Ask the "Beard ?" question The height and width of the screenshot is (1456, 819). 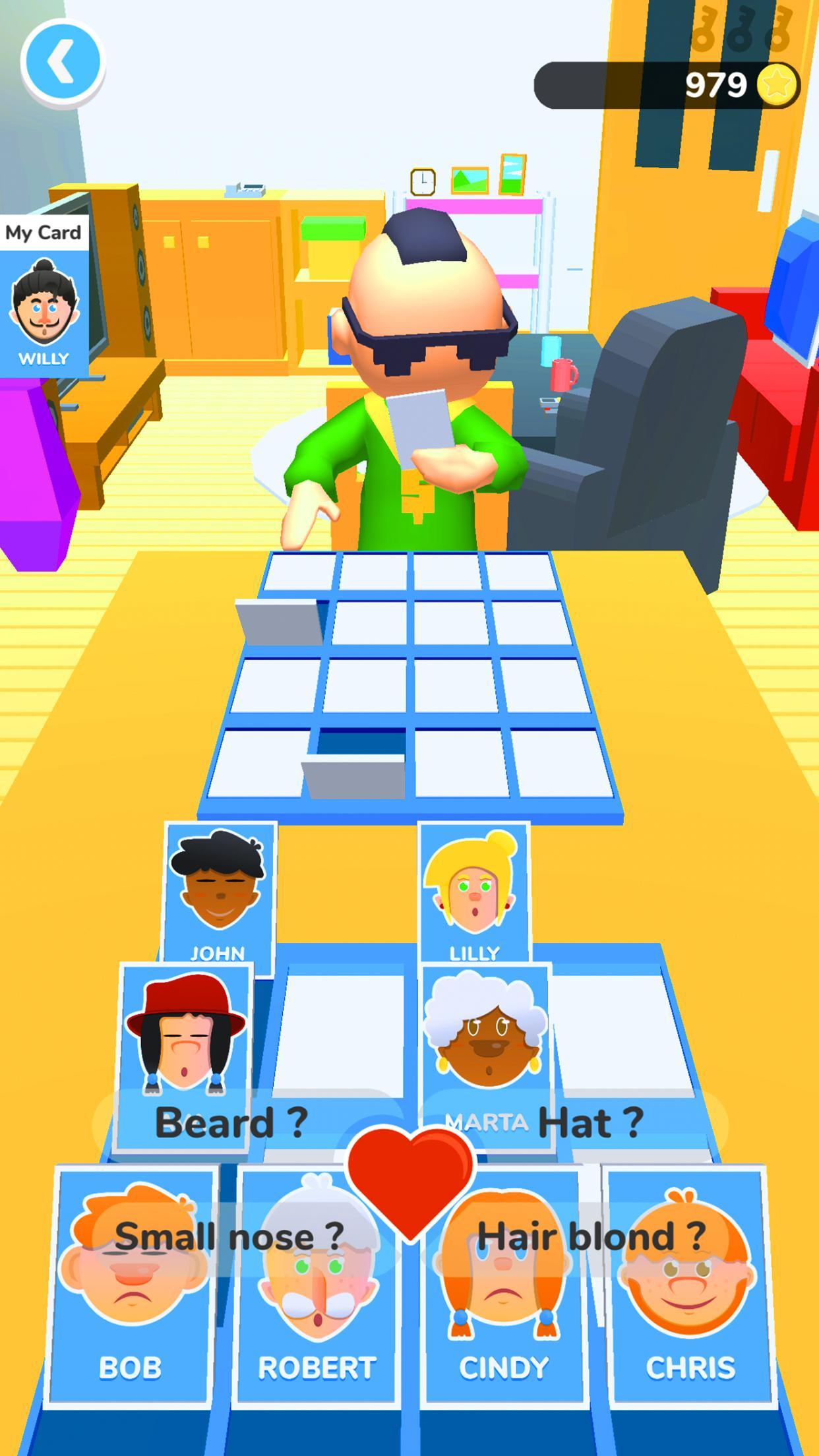pyautogui.click(x=231, y=1122)
